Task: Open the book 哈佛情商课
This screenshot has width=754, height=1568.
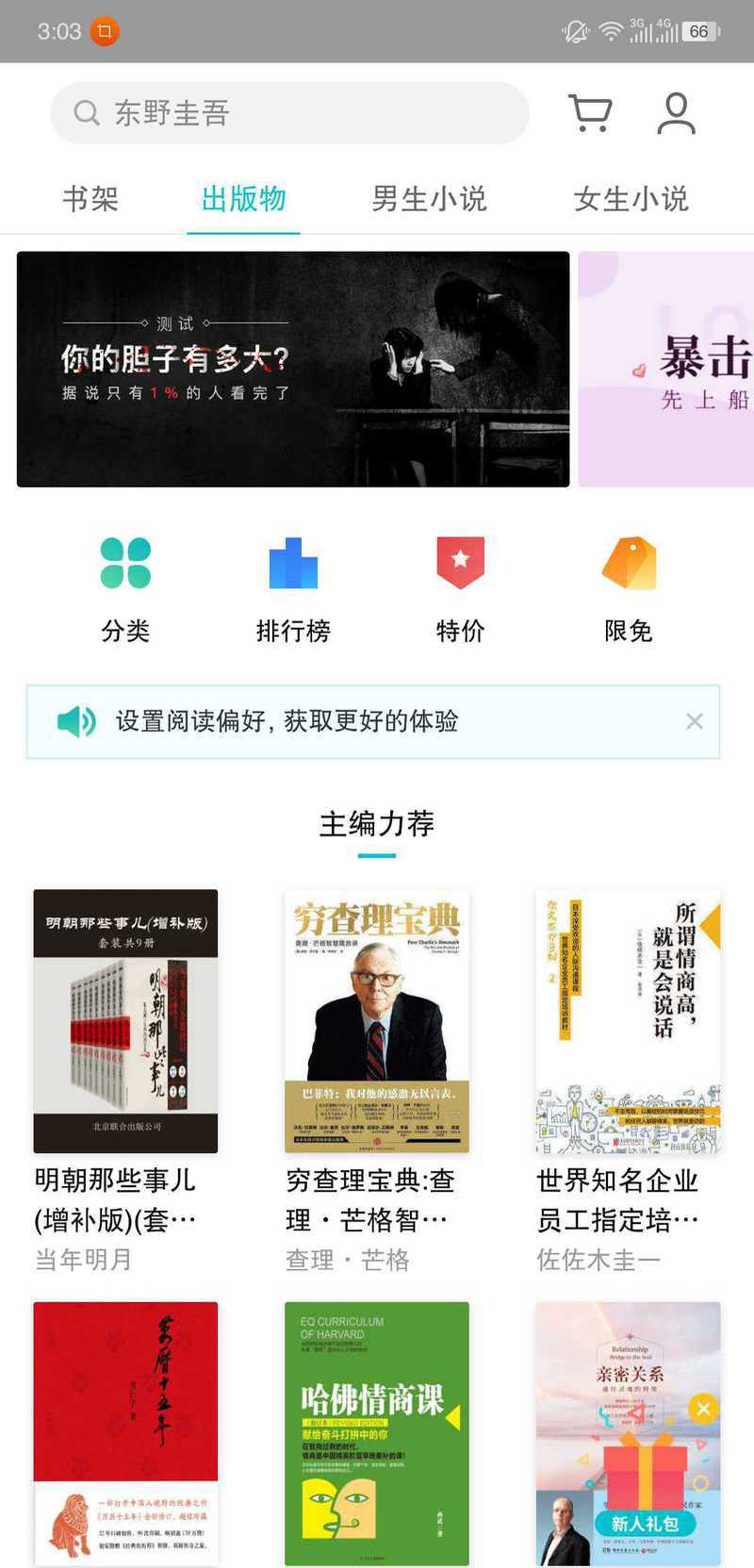Action: (x=377, y=1433)
